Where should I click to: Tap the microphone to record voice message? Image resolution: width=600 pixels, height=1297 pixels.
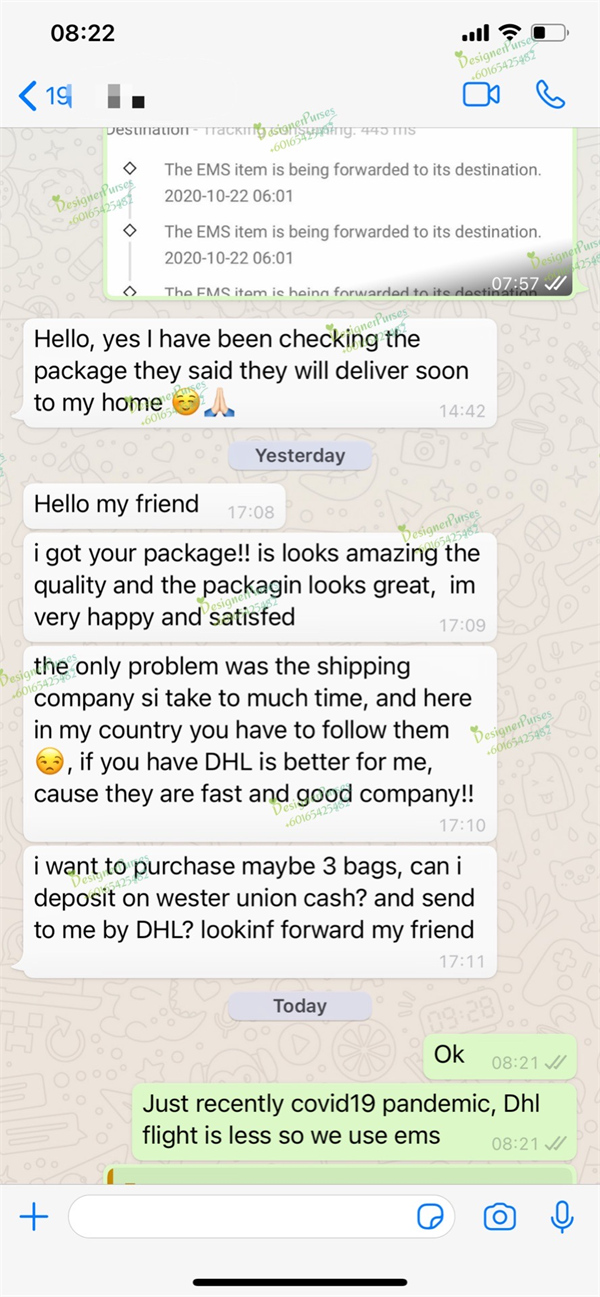coord(562,1216)
